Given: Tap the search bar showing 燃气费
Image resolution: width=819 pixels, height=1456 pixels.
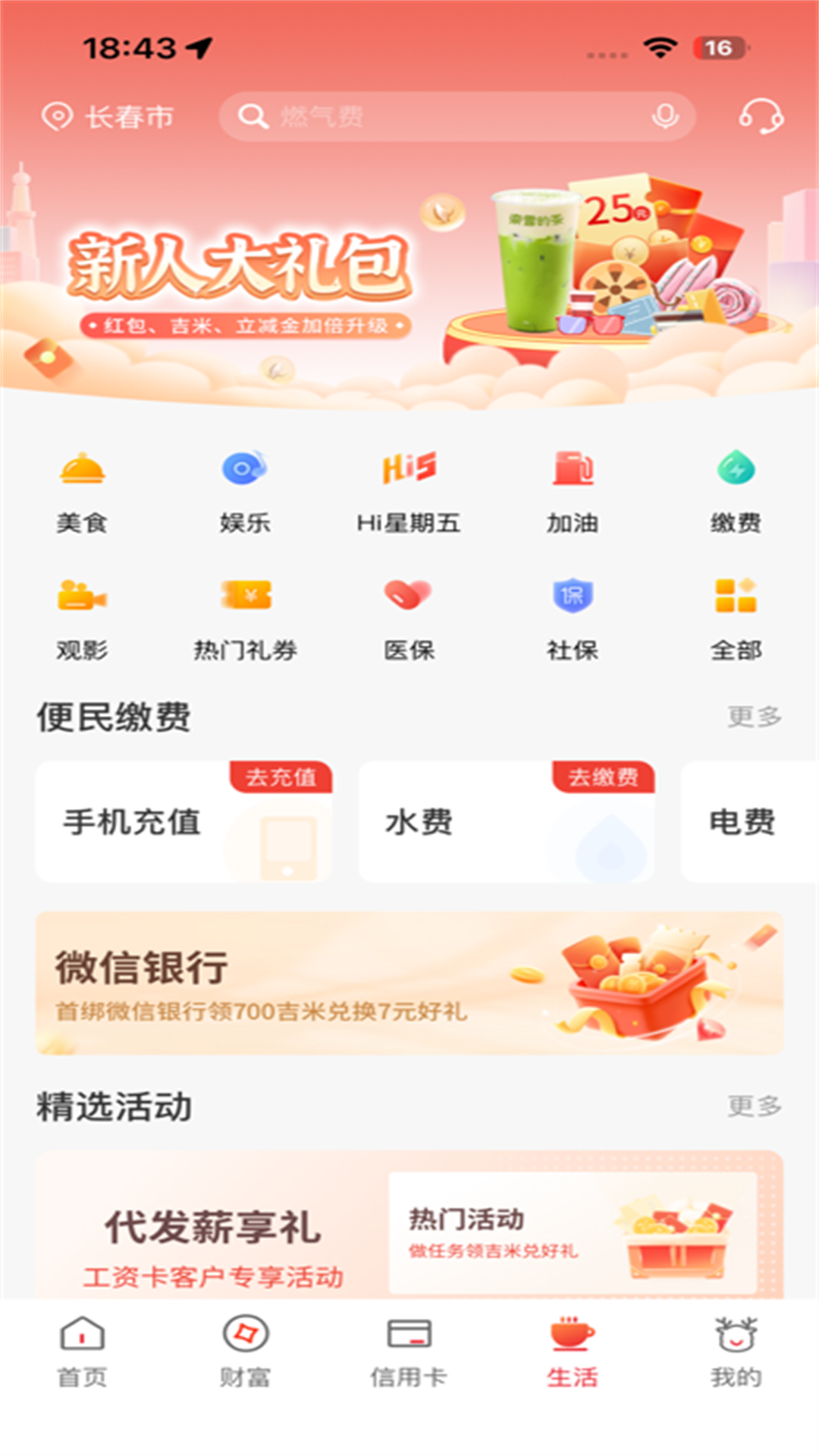Looking at the screenshot, I should click(x=455, y=115).
